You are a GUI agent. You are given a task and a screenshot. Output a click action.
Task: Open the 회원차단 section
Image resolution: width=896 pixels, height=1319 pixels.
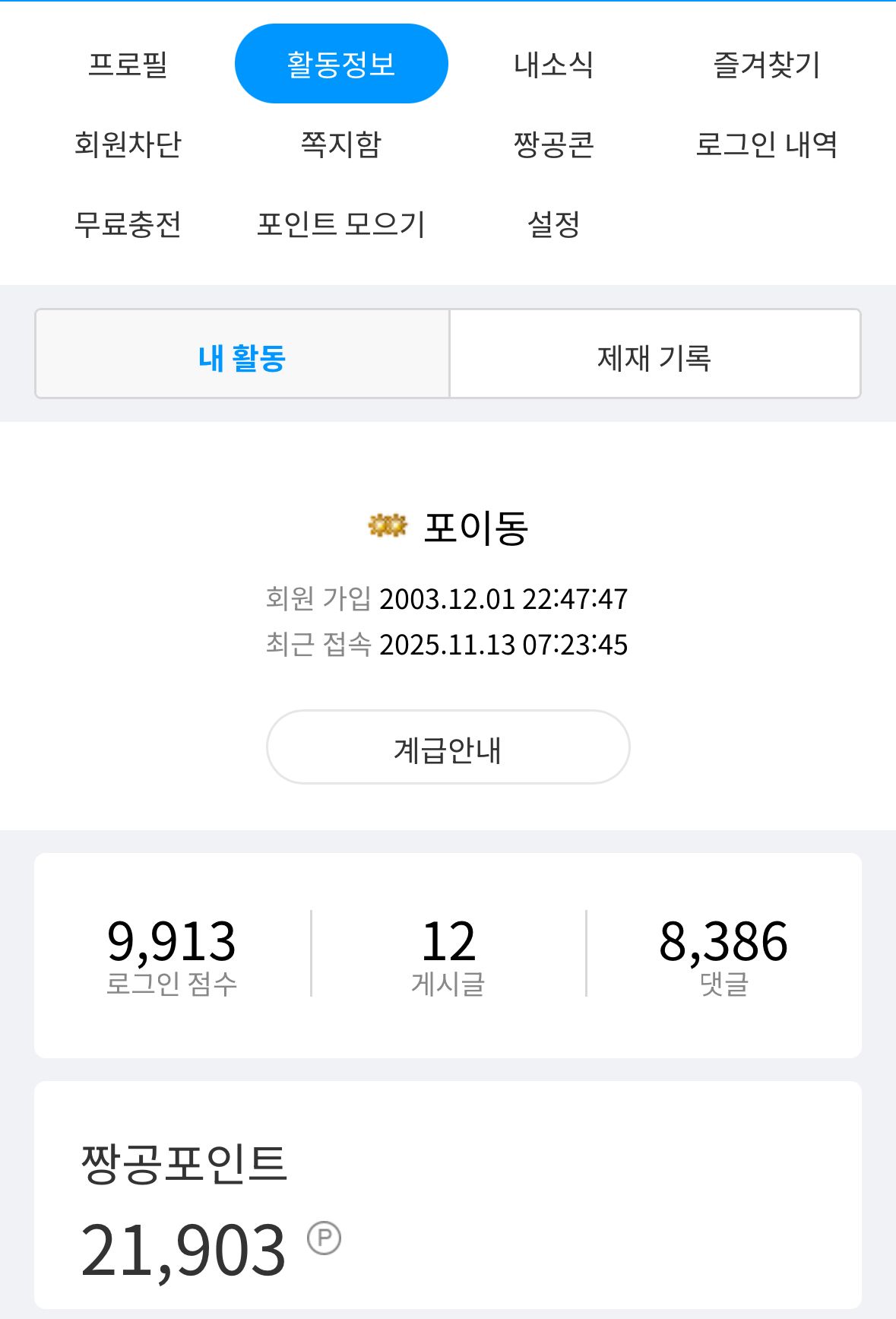[x=128, y=144]
